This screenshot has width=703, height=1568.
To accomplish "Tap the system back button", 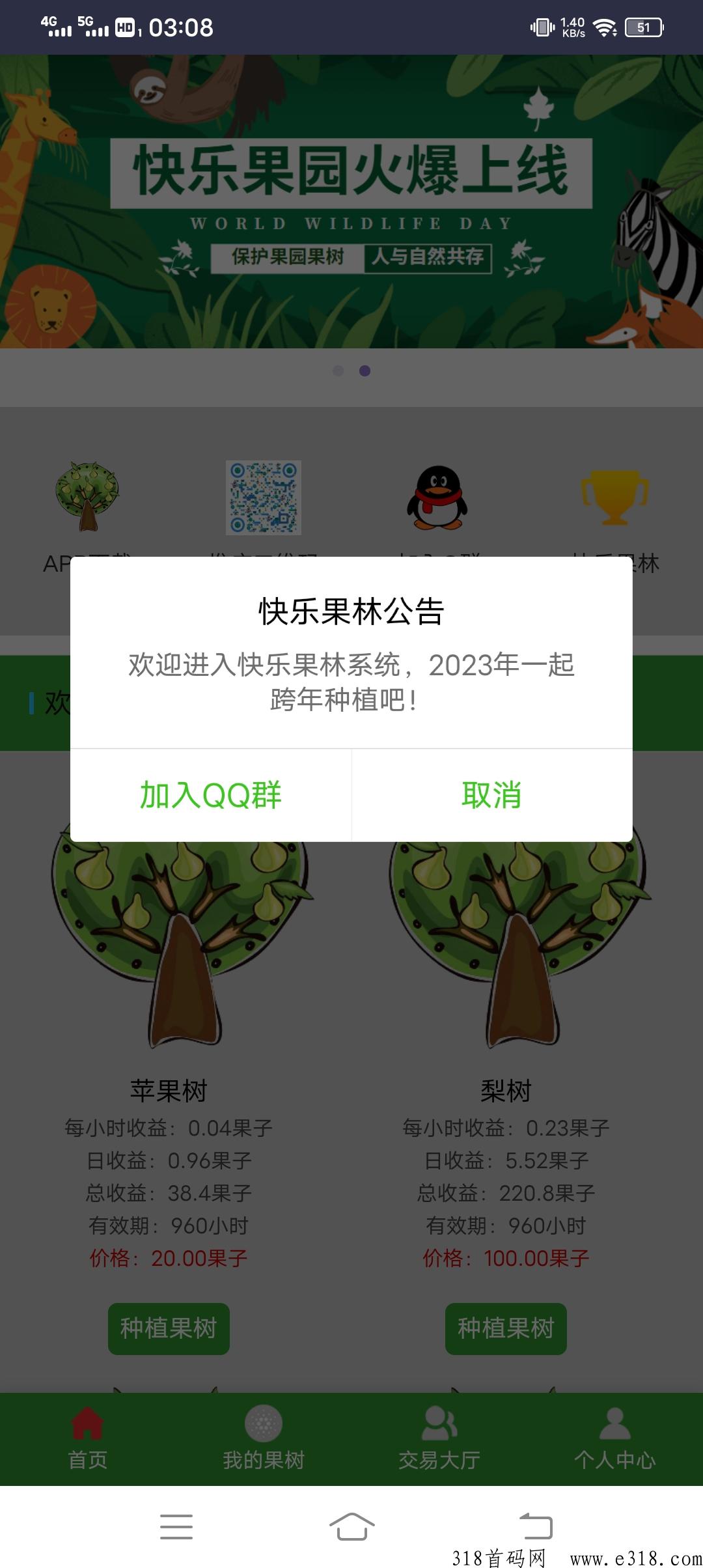I will pos(536,1526).
